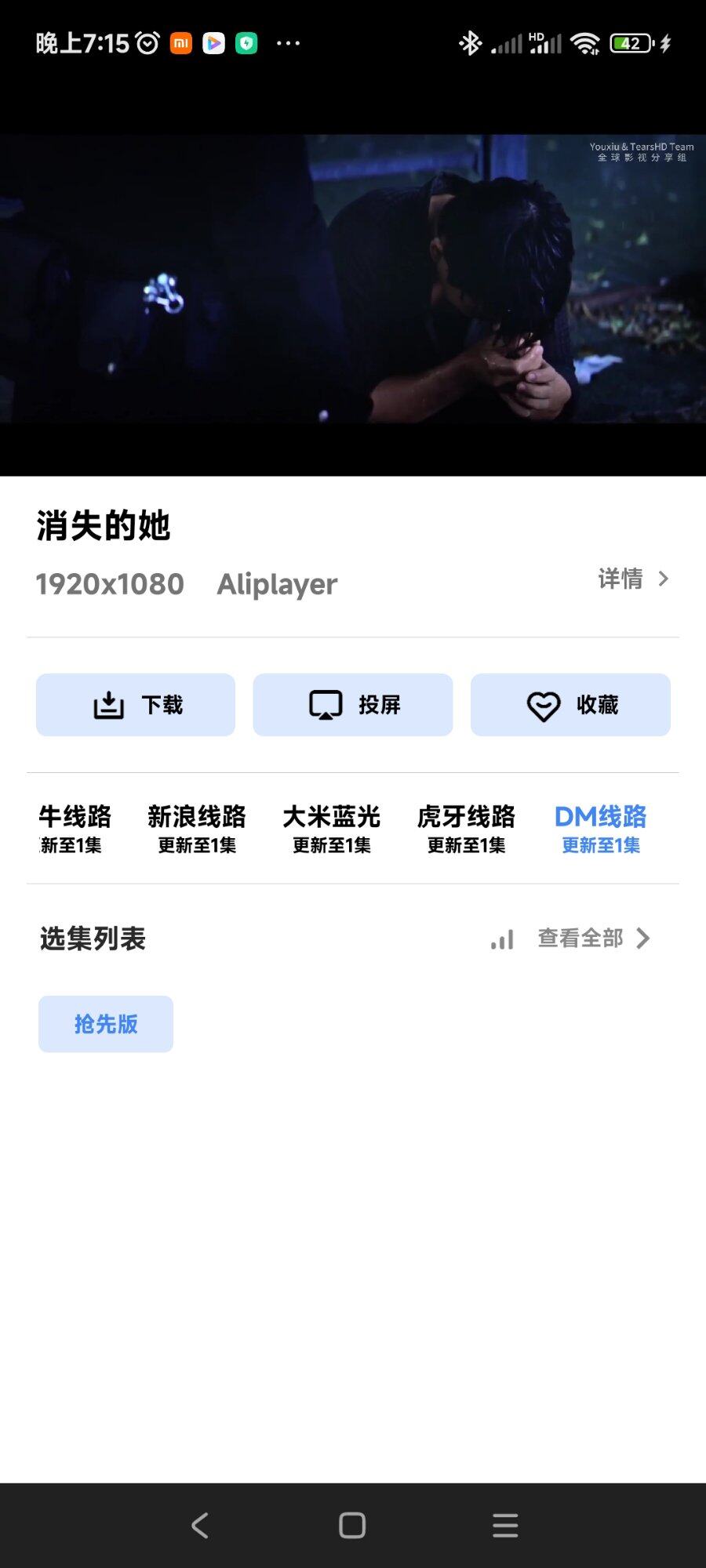Play the 抢先版 episode

point(106,1024)
